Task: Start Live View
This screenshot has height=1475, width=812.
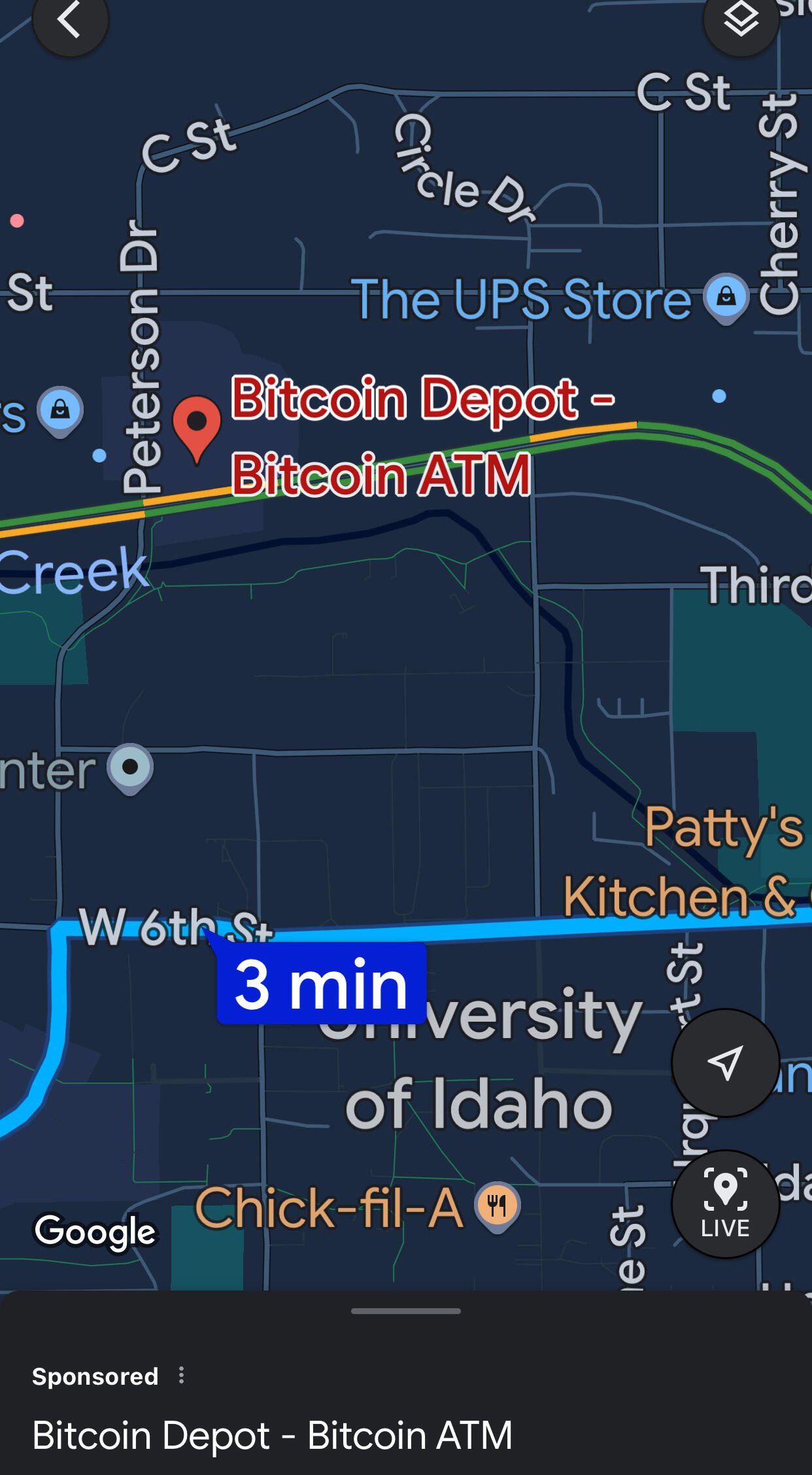Action: pyautogui.click(x=725, y=1204)
